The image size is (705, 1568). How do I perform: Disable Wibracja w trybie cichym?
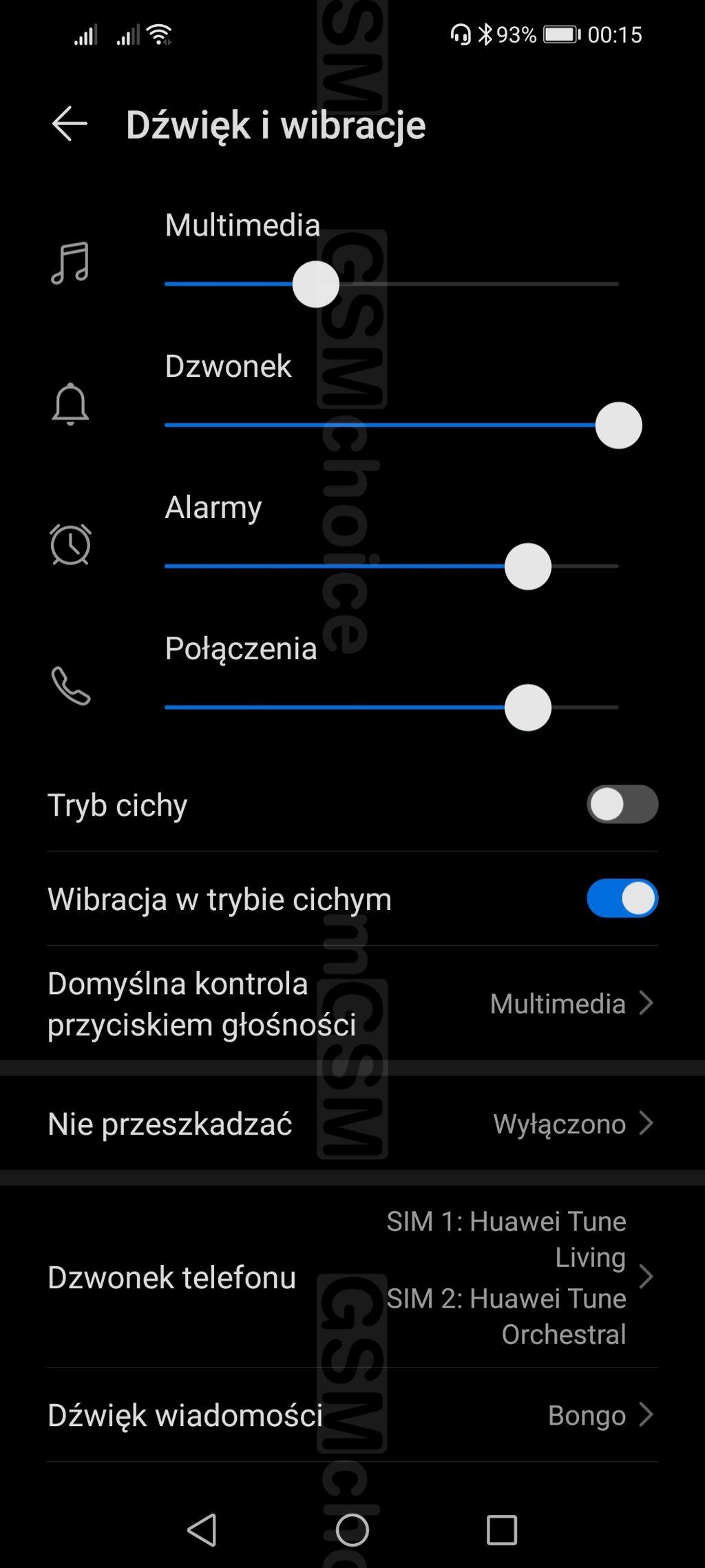click(622, 899)
